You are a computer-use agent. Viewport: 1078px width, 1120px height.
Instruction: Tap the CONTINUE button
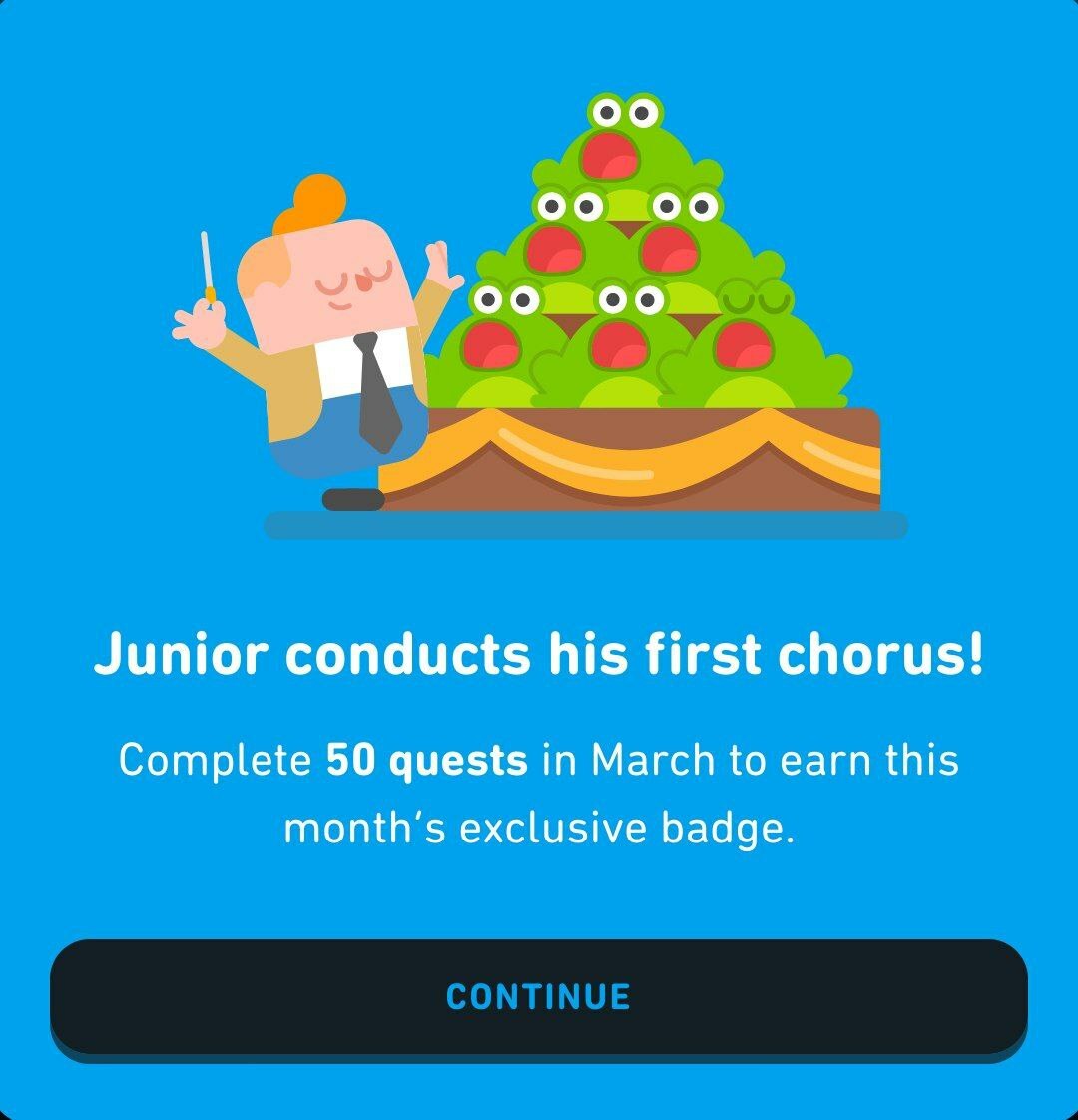pos(538,996)
